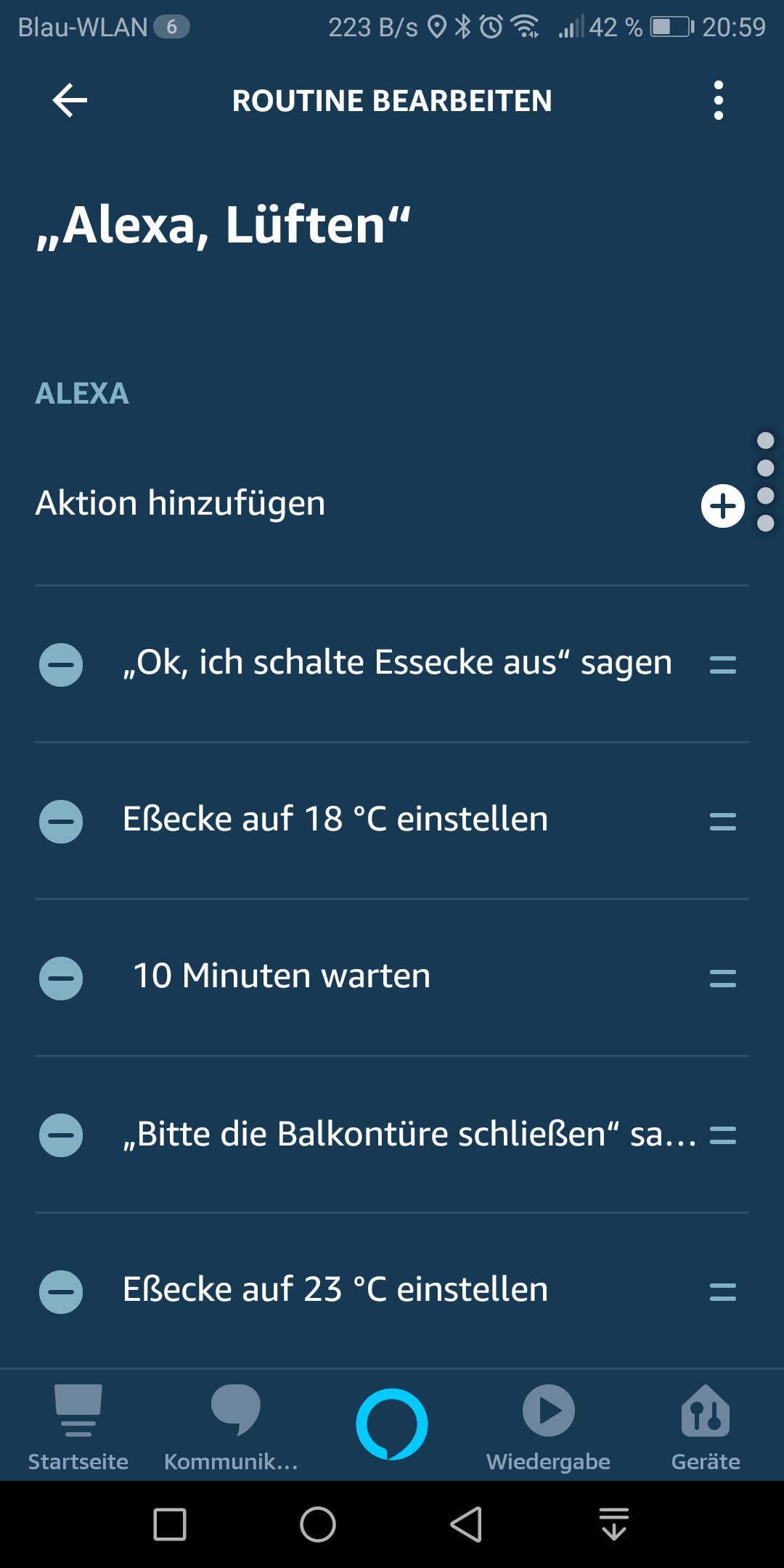This screenshot has width=784, height=1568.
Task: Tap the plus to add an action
Action: pyautogui.click(x=722, y=506)
